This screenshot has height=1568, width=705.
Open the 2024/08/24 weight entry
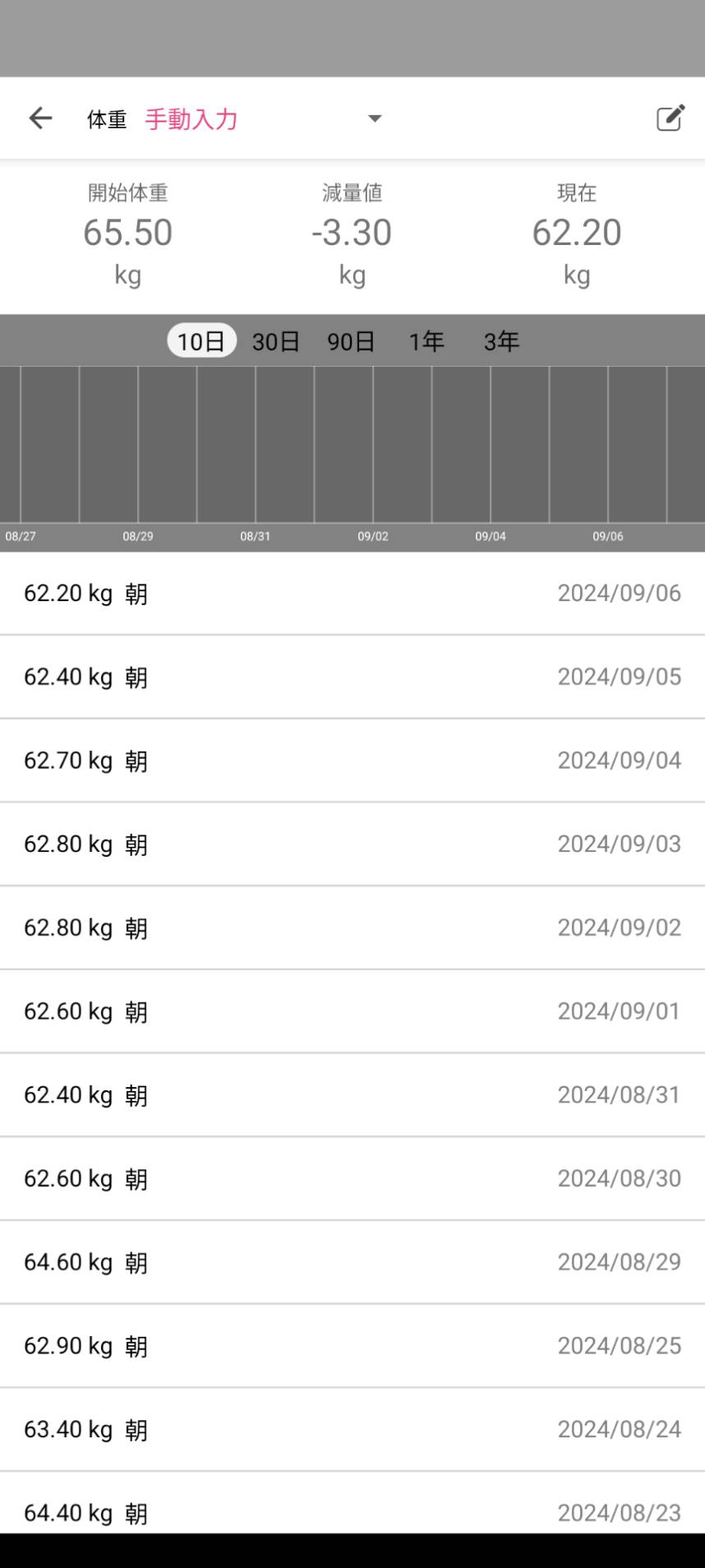(352, 1430)
